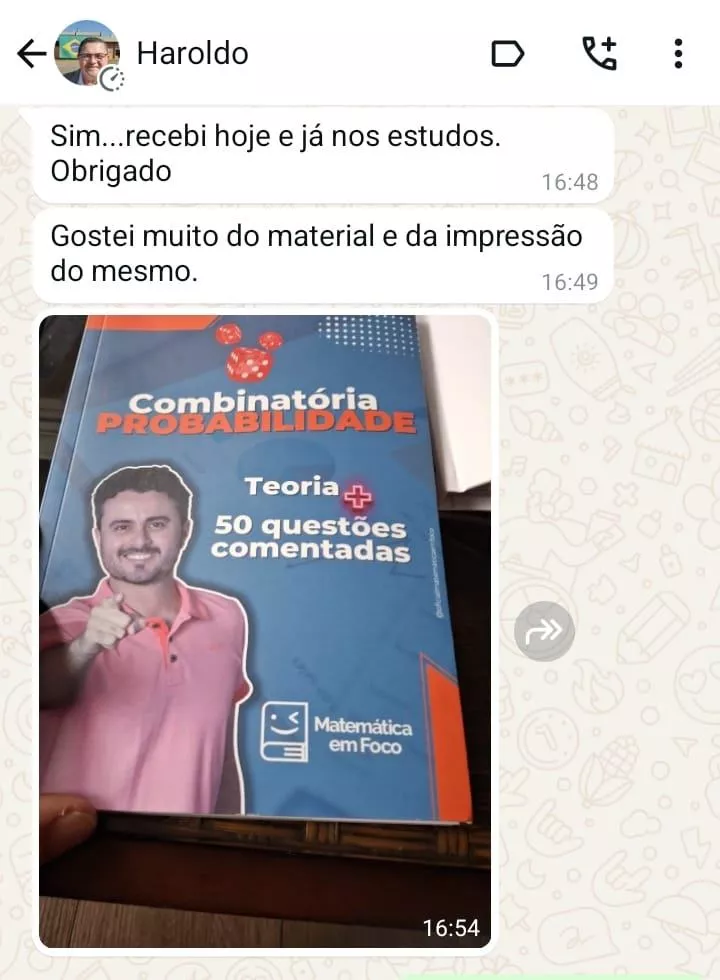The image size is (720, 980).
Task: Open the label tag icon
Action: click(508, 54)
